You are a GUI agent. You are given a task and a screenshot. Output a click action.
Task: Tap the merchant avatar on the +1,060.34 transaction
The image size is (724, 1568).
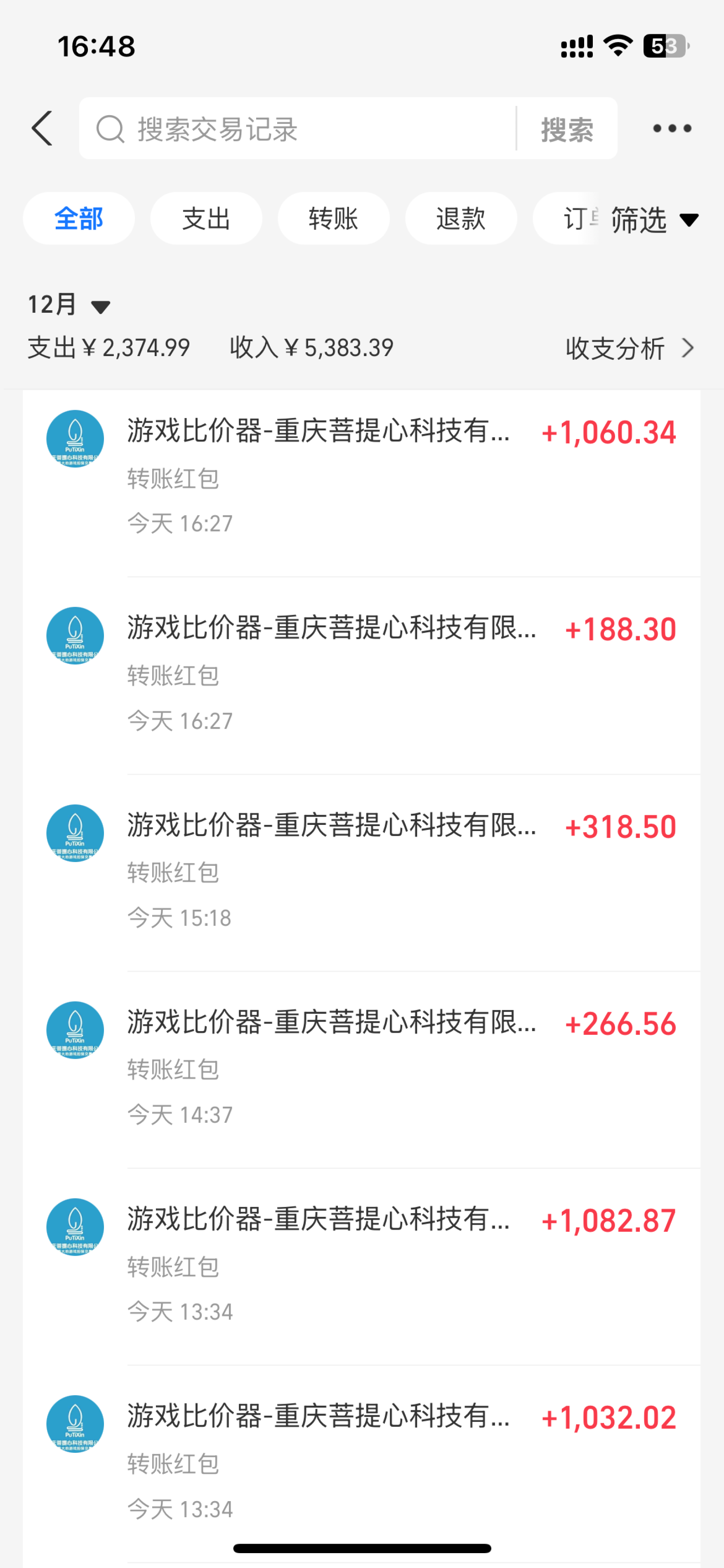75,438
